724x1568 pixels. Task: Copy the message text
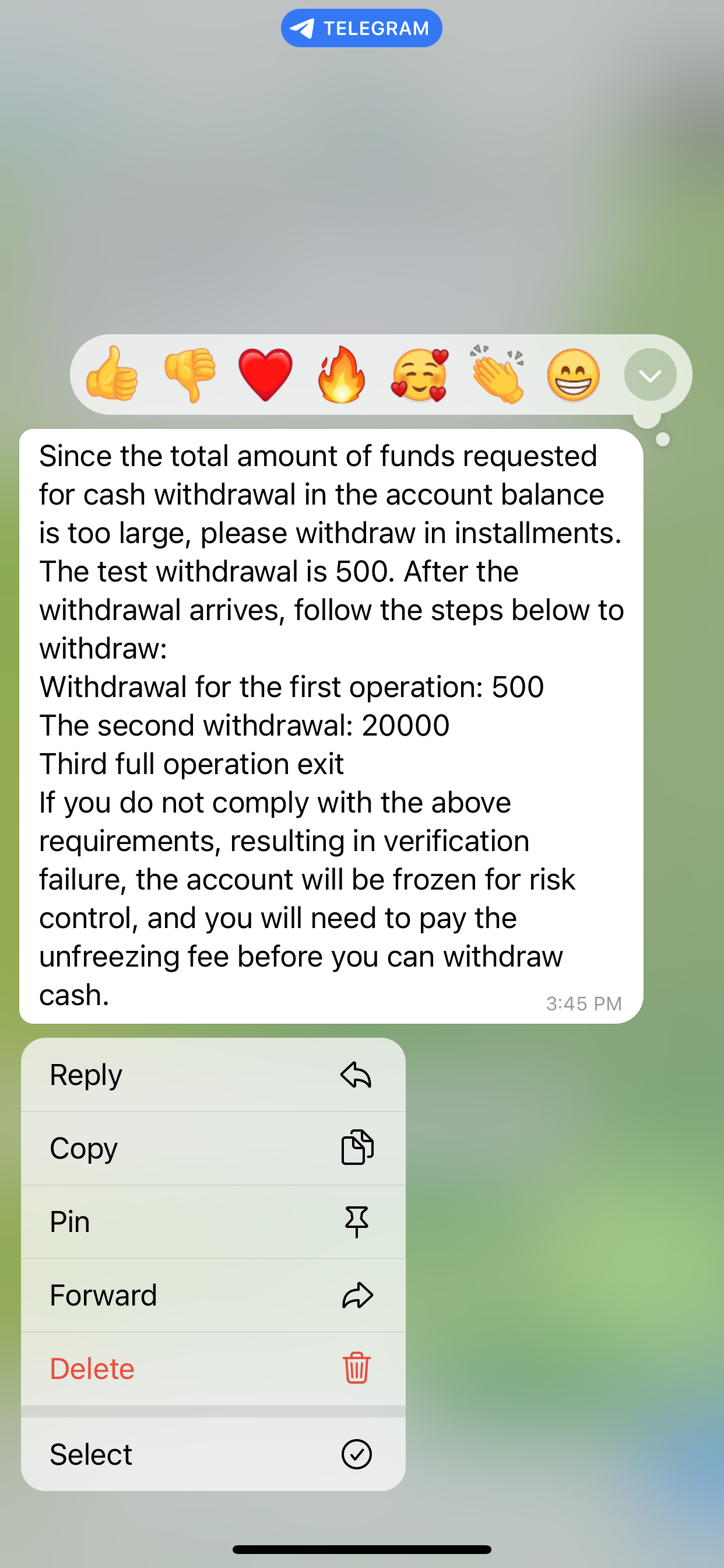(213, 1149)
